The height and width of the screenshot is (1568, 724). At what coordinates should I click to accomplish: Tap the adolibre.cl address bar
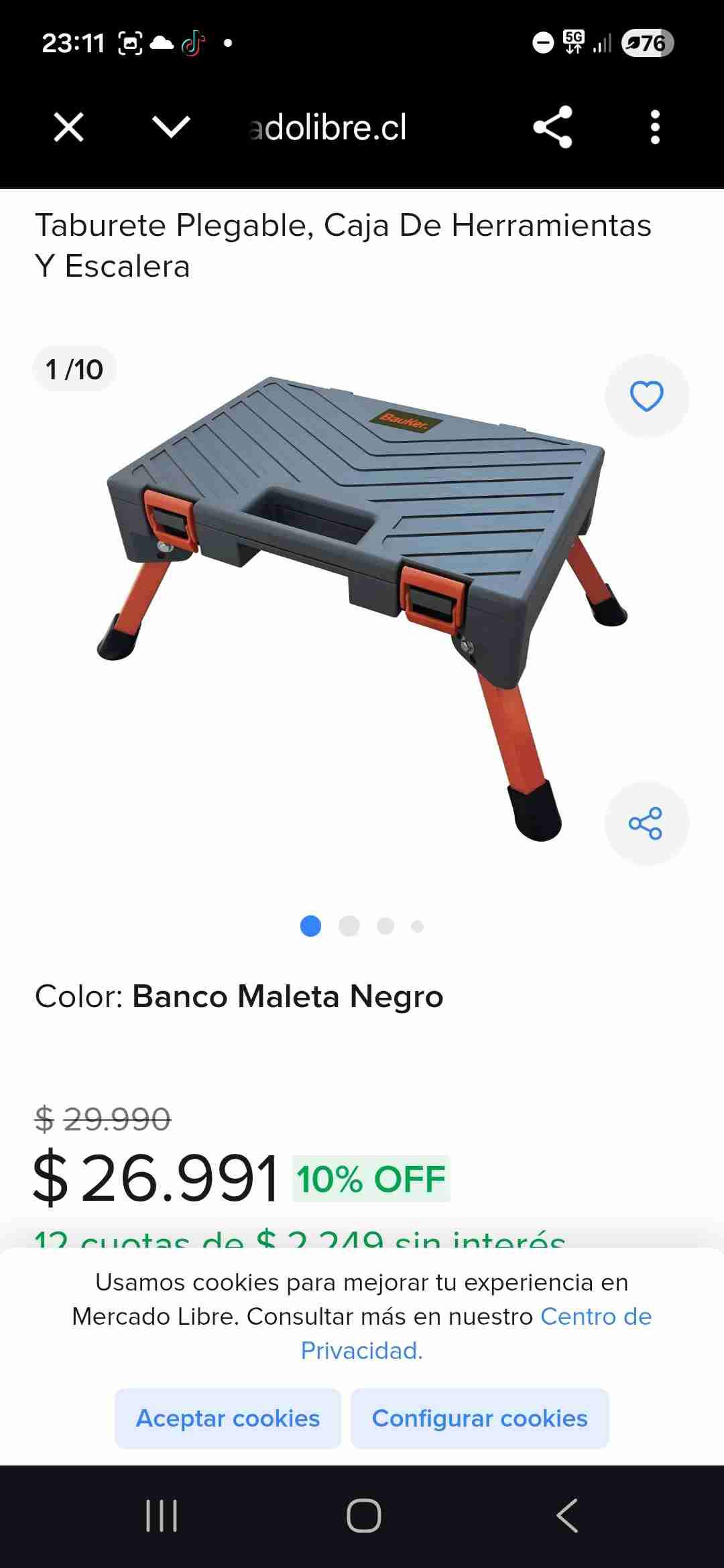[x=327, y=127]
